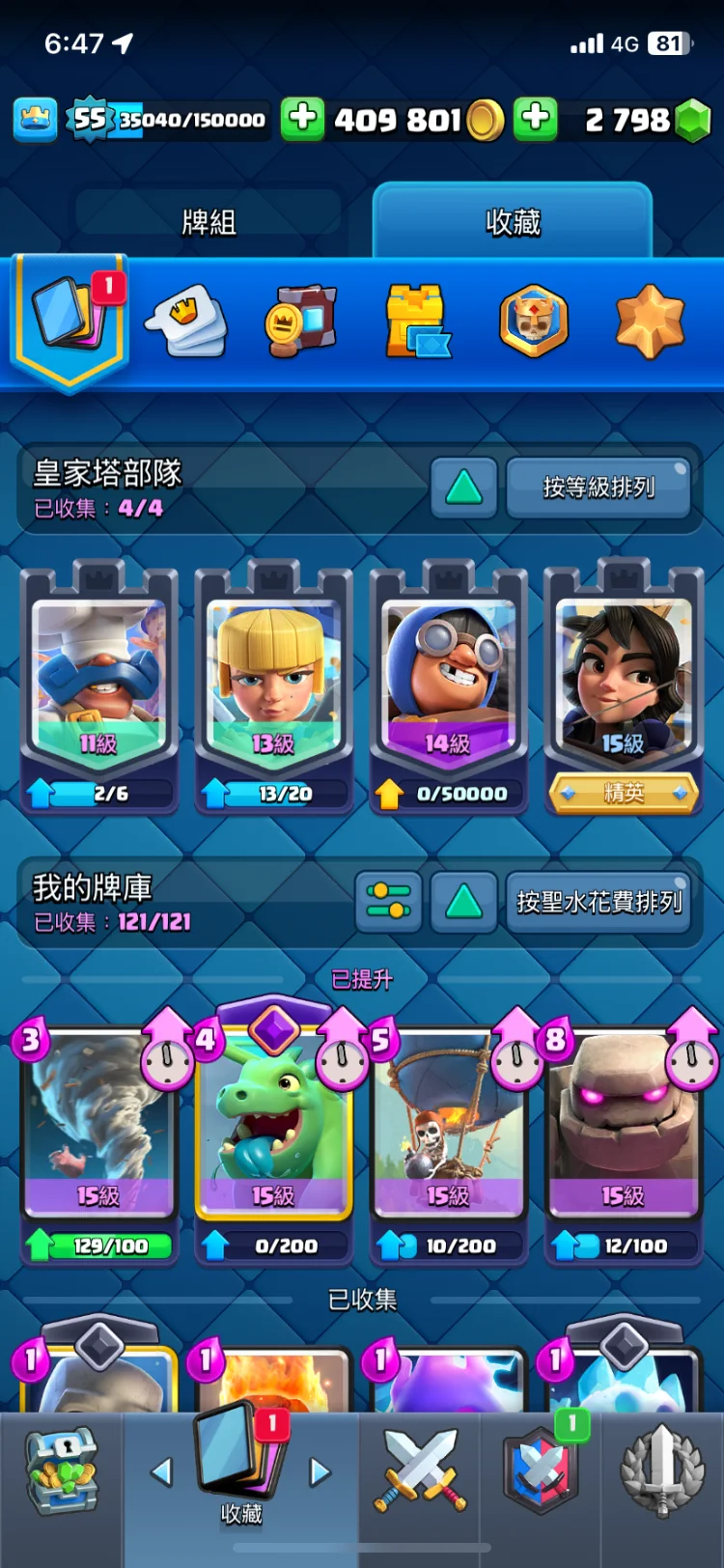Add gold with the plus button
Image resolution: width=724 pixels, height=1568 pixels.
tap(302, 120)
